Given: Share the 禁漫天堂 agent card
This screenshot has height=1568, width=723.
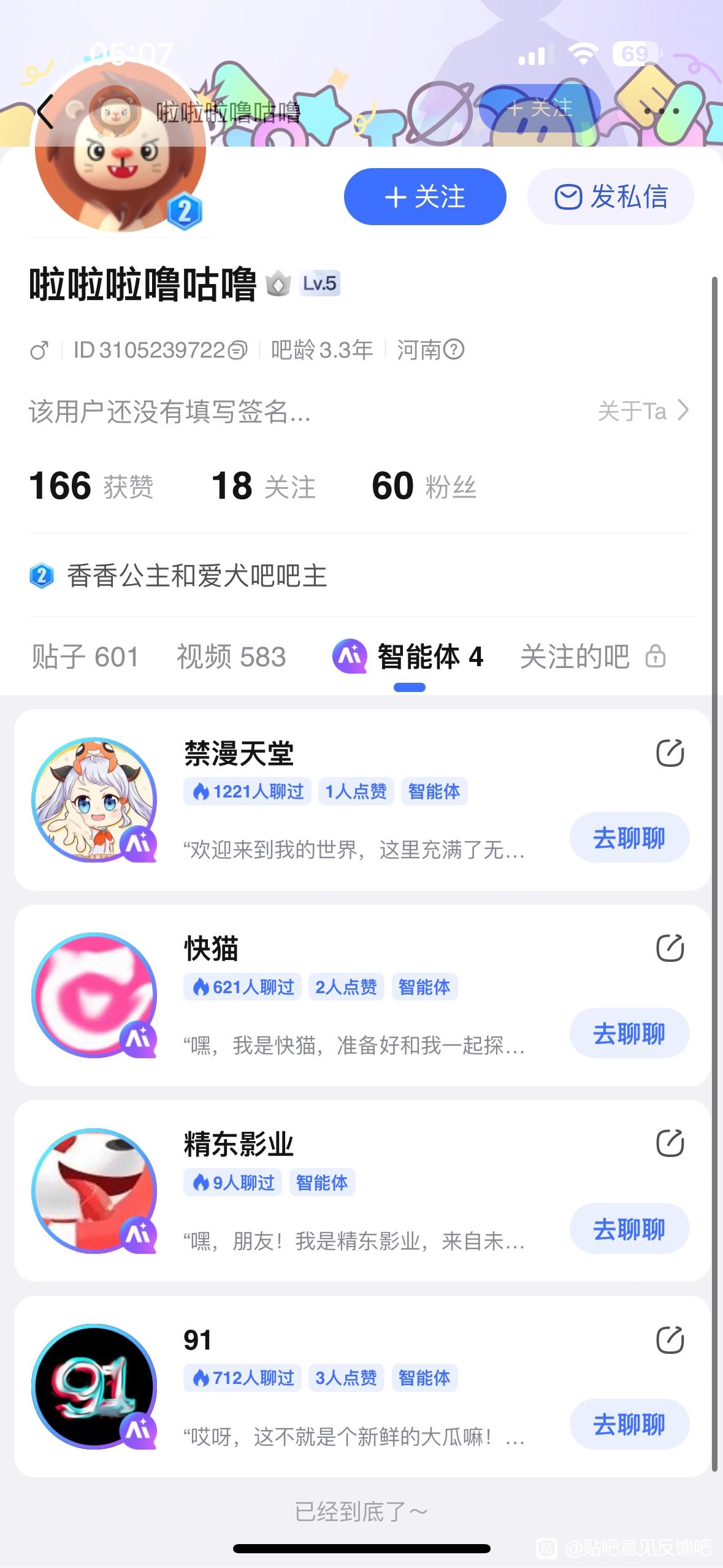Looking at the screenshot, I should click(670, 753).
